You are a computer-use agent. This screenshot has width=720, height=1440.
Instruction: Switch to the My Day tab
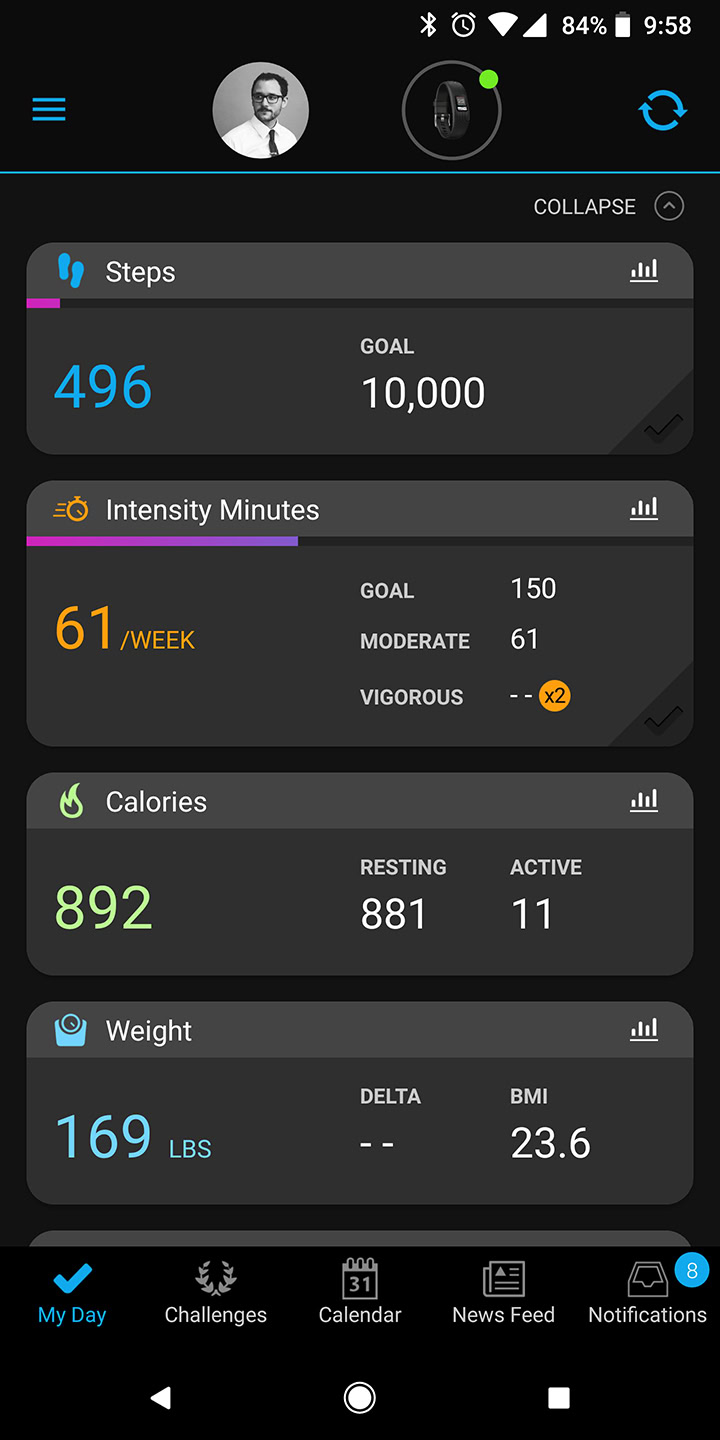click(72, 1295)
